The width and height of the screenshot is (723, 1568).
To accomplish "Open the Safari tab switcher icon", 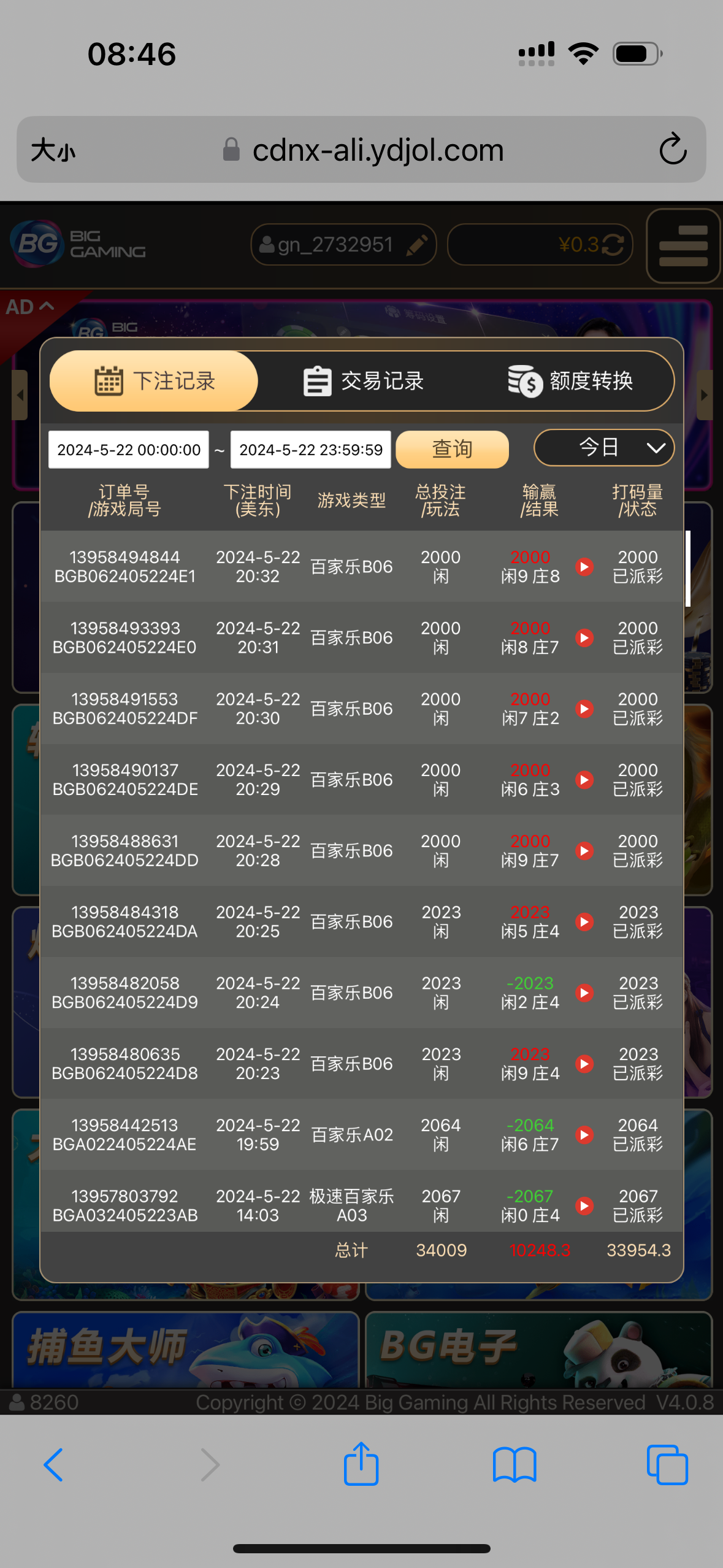I will click(x=668, y=1463).
